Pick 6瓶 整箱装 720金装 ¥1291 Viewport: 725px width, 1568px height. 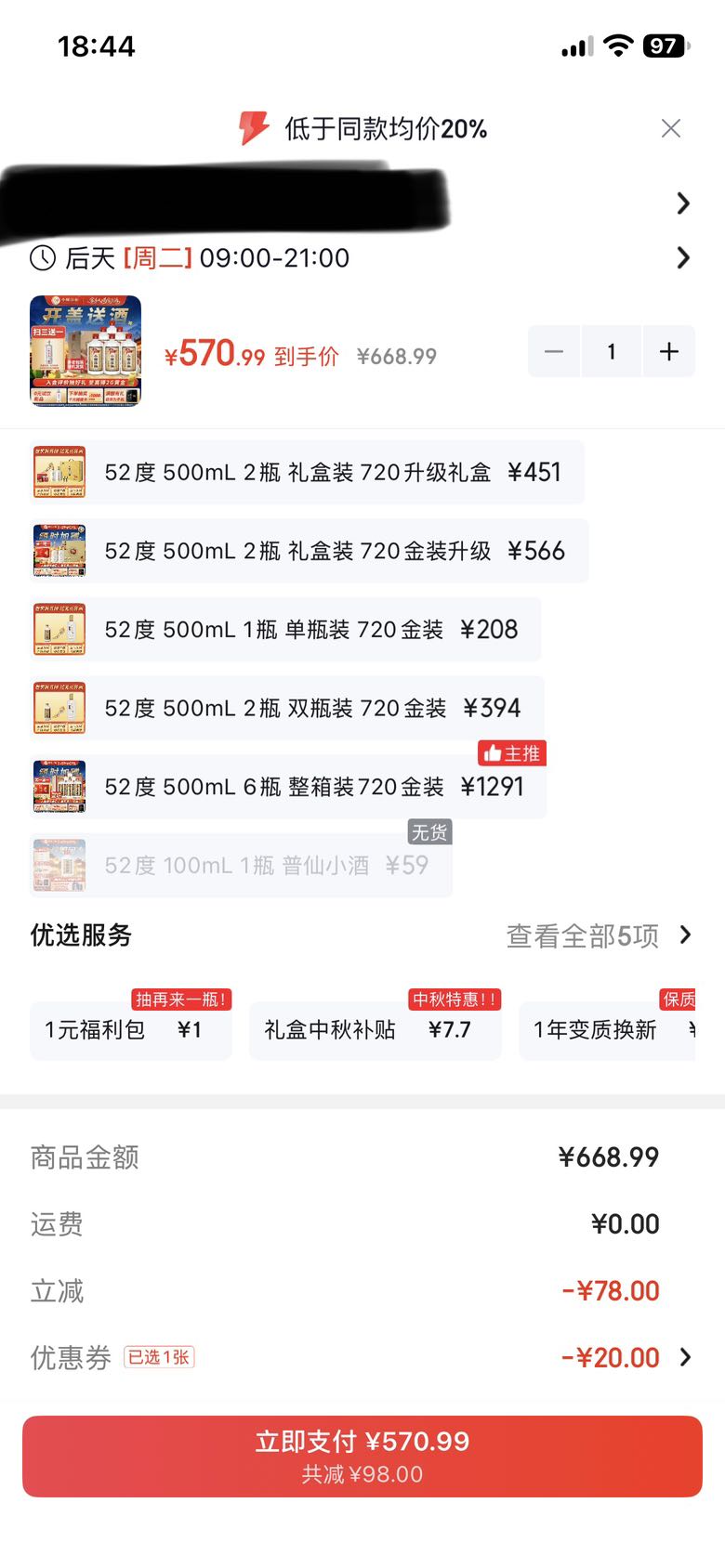[x=288, y=787]
